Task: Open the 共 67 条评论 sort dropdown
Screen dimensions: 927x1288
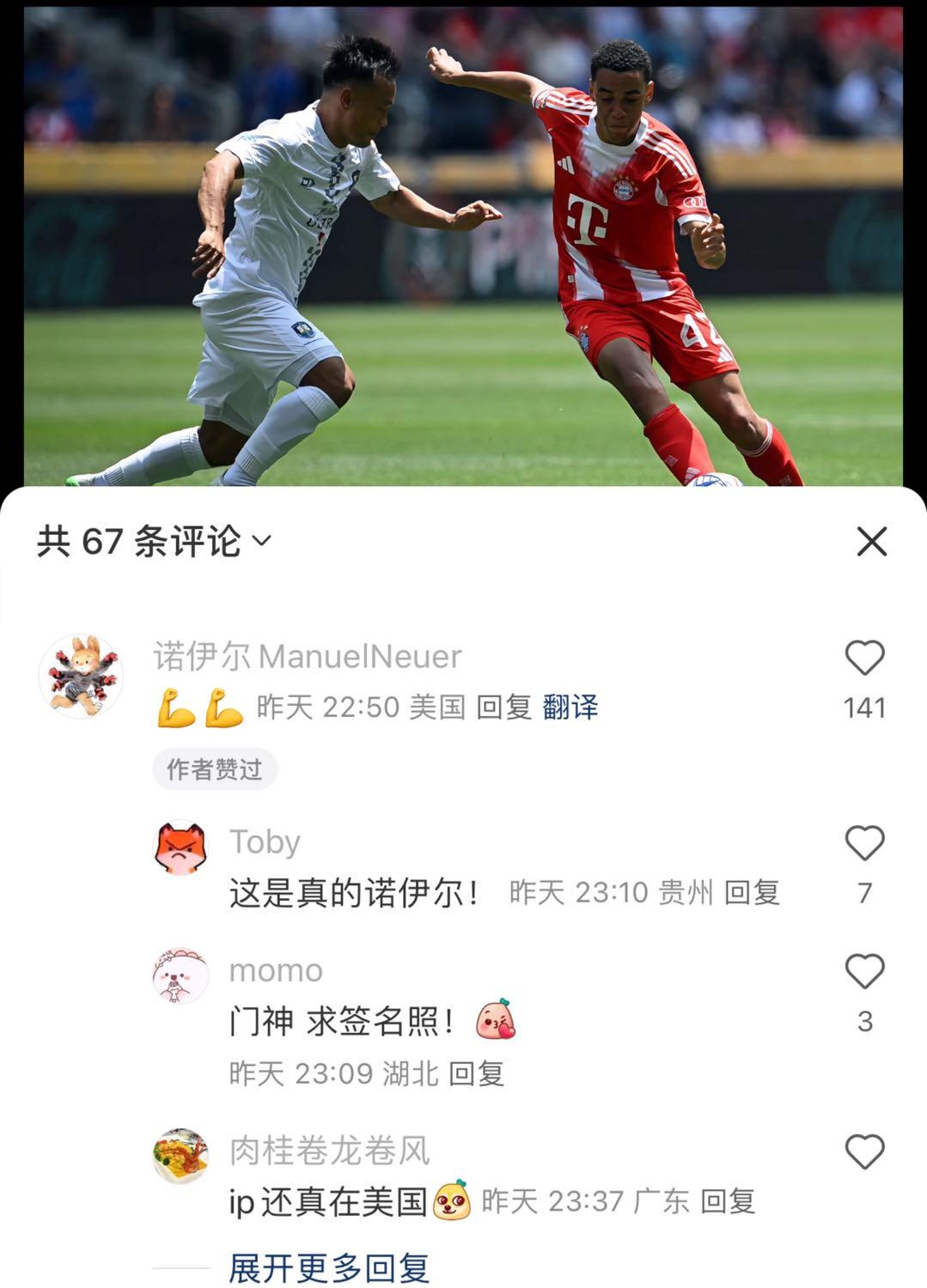Action: [155, 542]
